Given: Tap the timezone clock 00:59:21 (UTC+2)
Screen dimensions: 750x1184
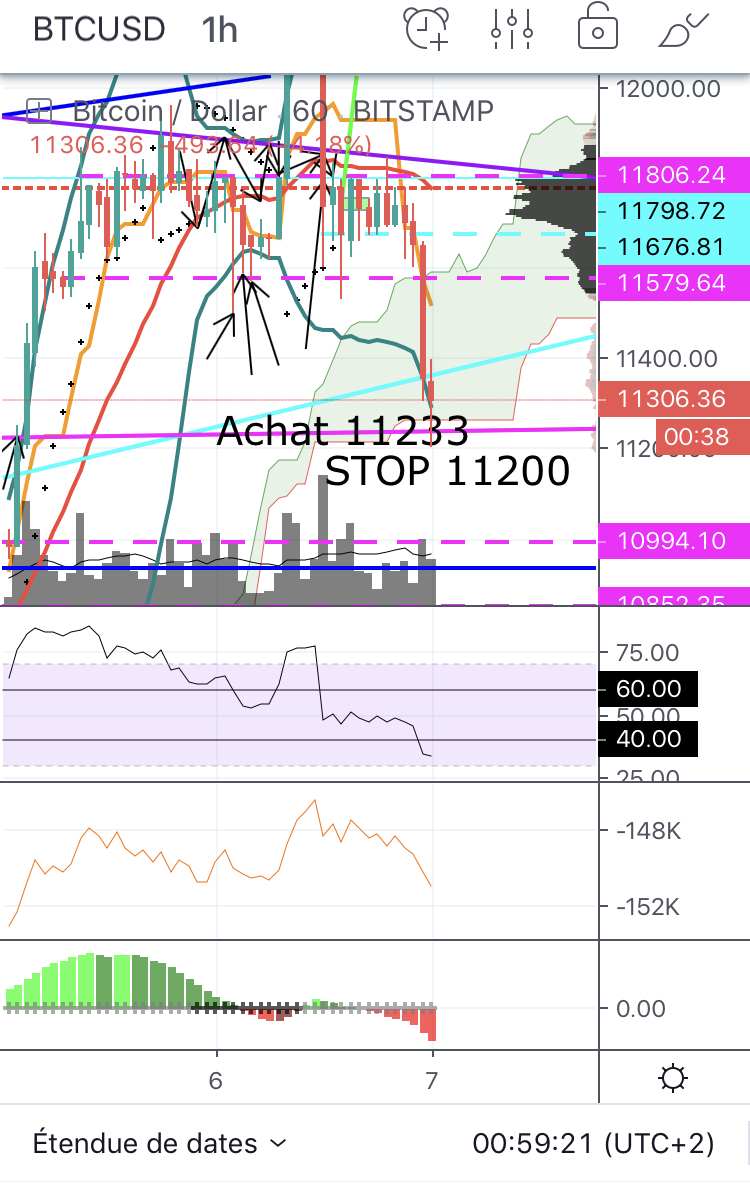Looking at the screenshot, I should point(593,1143).
